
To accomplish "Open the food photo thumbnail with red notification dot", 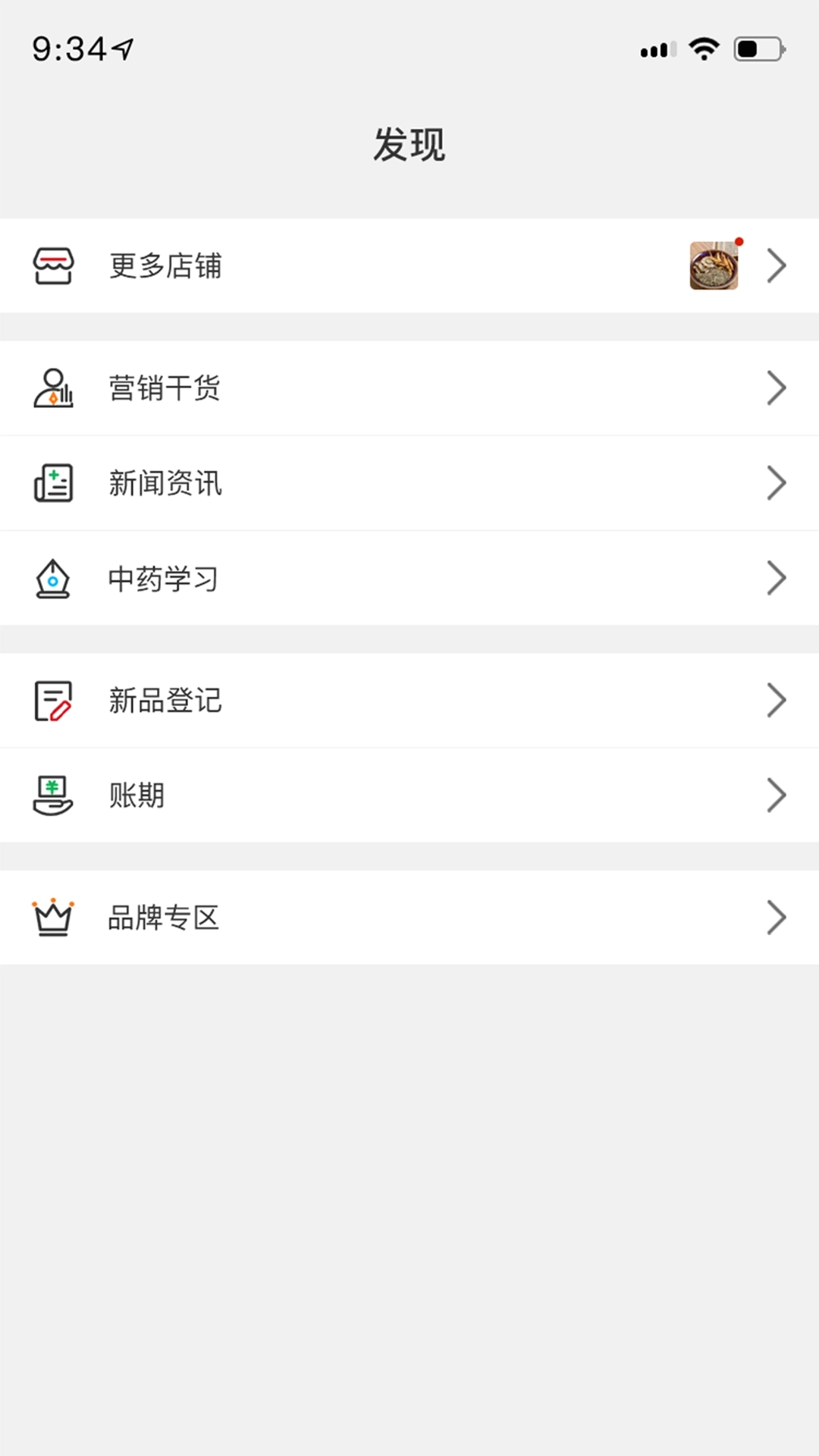I will click(x=714, y=265).
